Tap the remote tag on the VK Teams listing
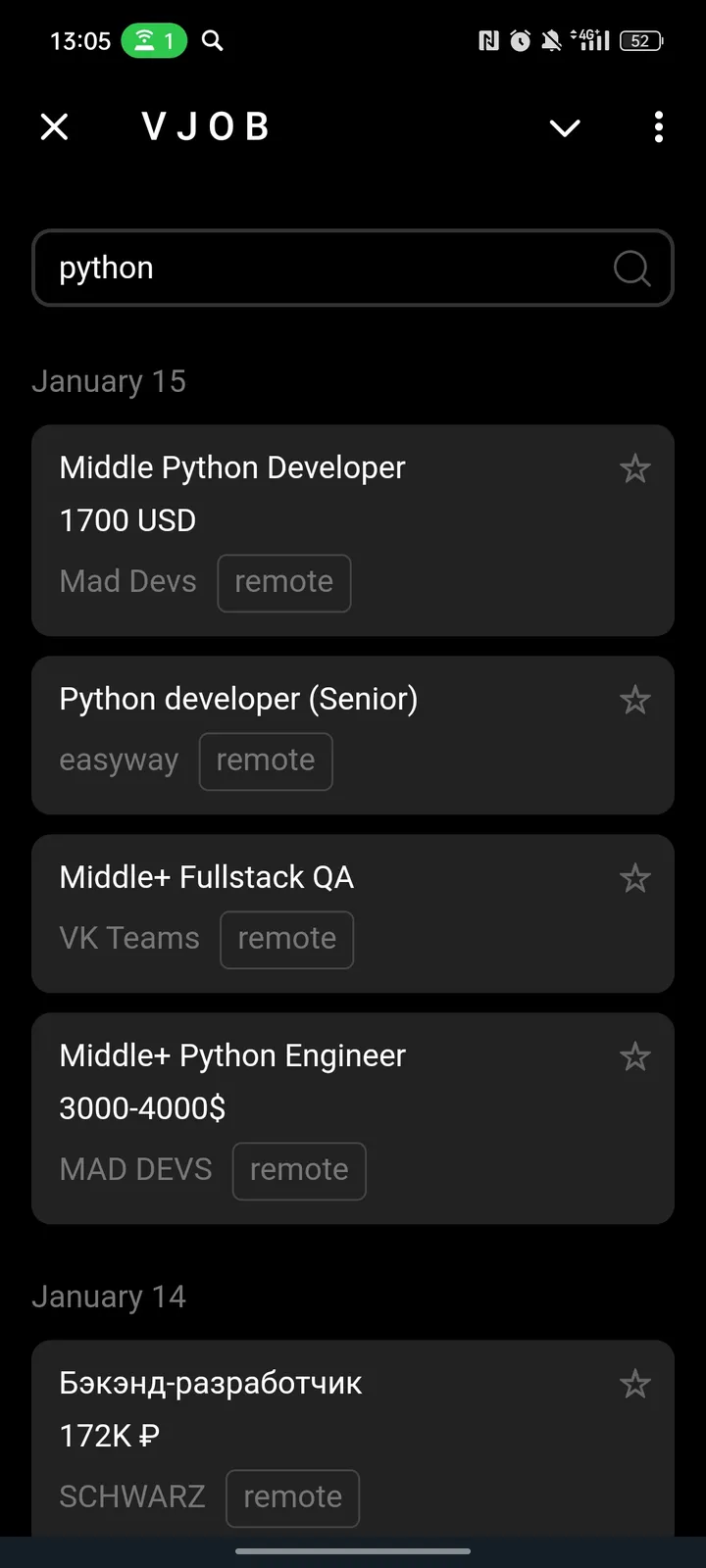The width and height of the screenshot is (706, 1568). click(286, 939)
